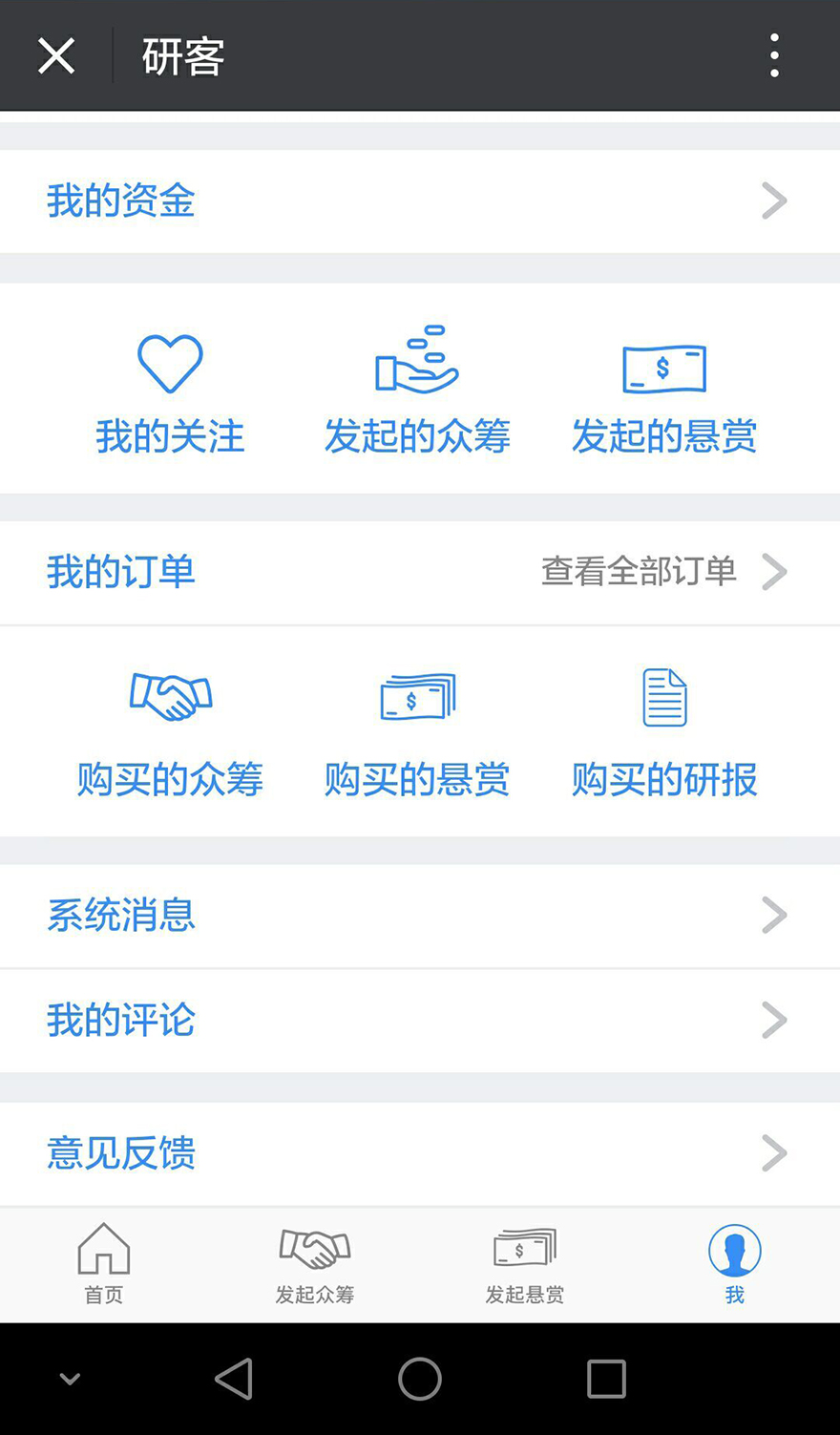Open 系统消息 row
This screenshot has height=1435, width=840.
point(420,916)
